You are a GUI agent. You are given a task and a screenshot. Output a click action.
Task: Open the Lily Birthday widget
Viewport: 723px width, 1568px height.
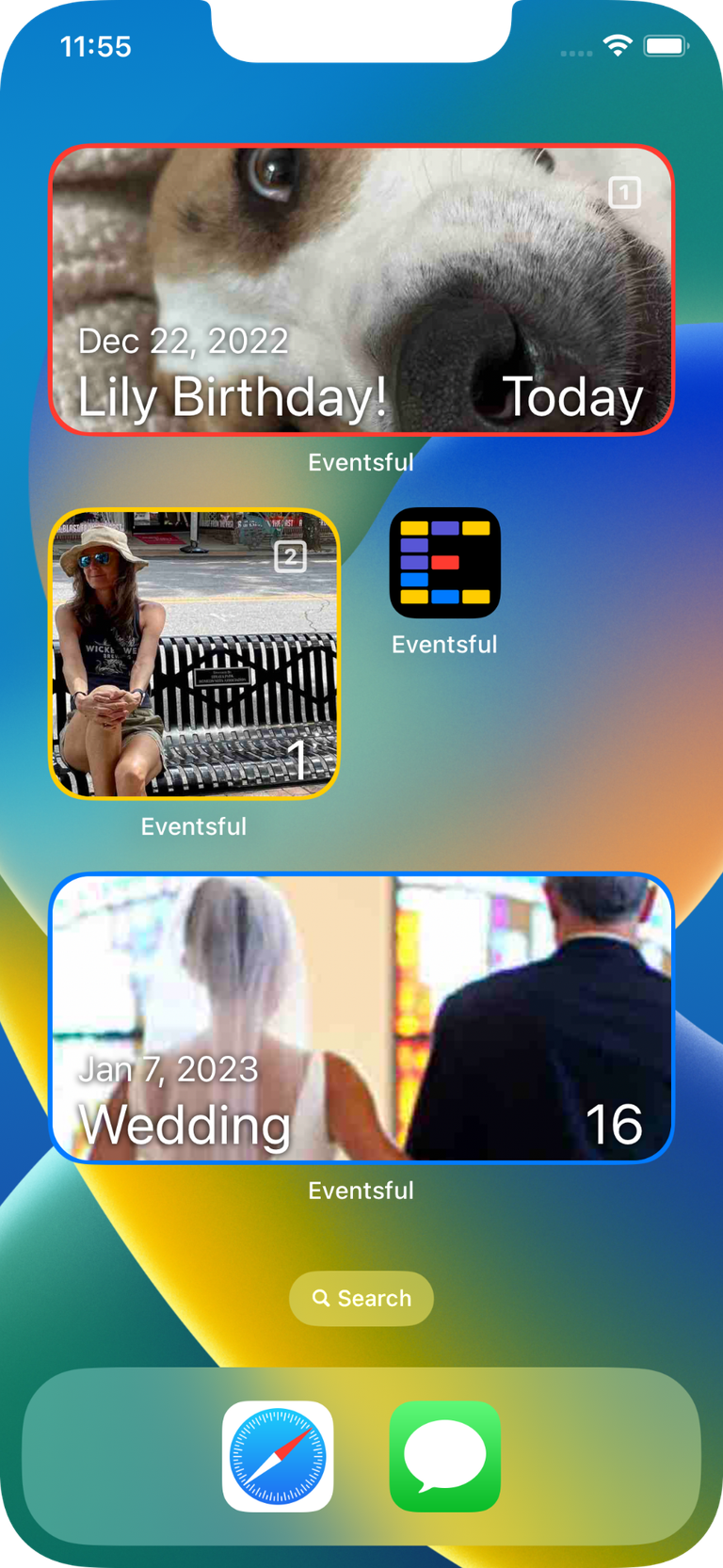pyautogui.click(x=361, y=290)
